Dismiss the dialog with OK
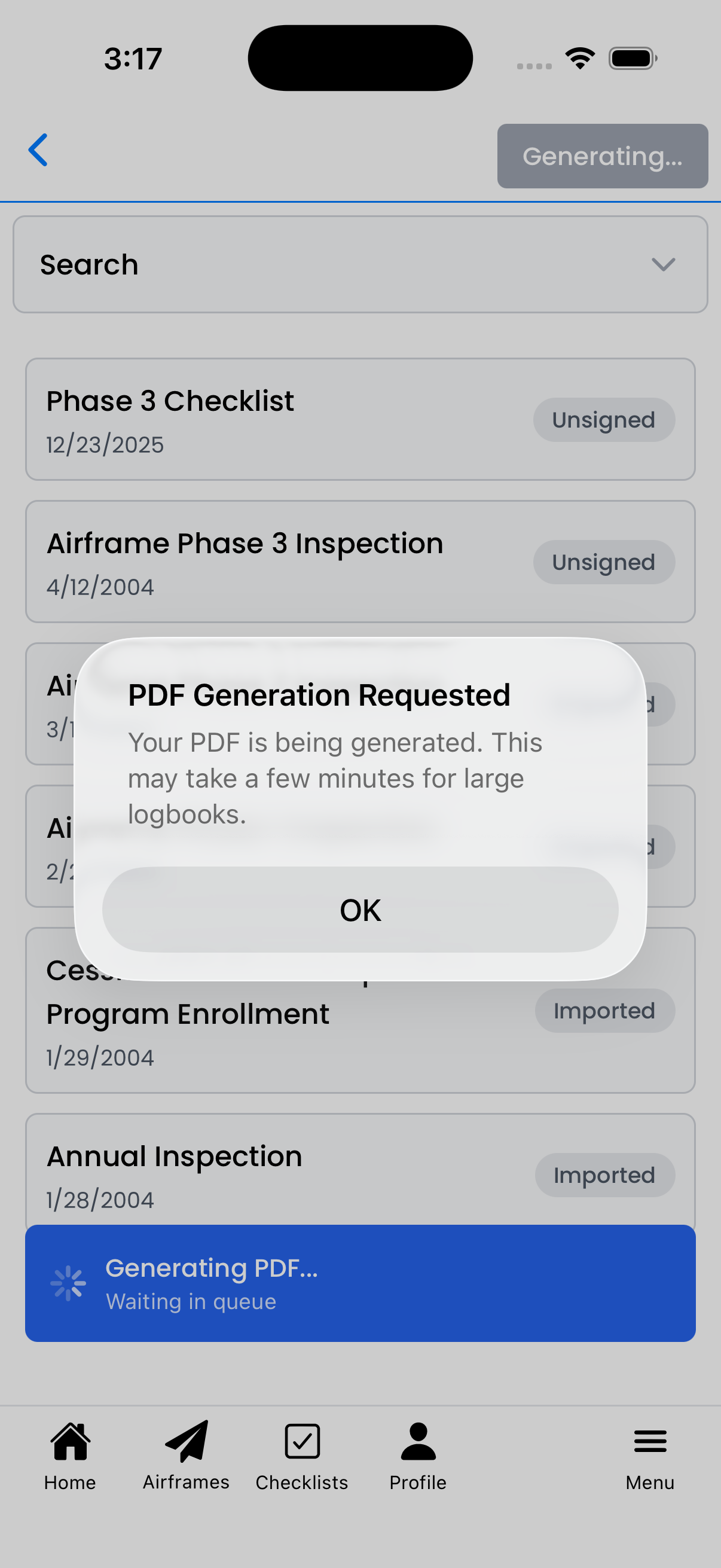This screenshot has height=1568, width=721. point(360,910)
